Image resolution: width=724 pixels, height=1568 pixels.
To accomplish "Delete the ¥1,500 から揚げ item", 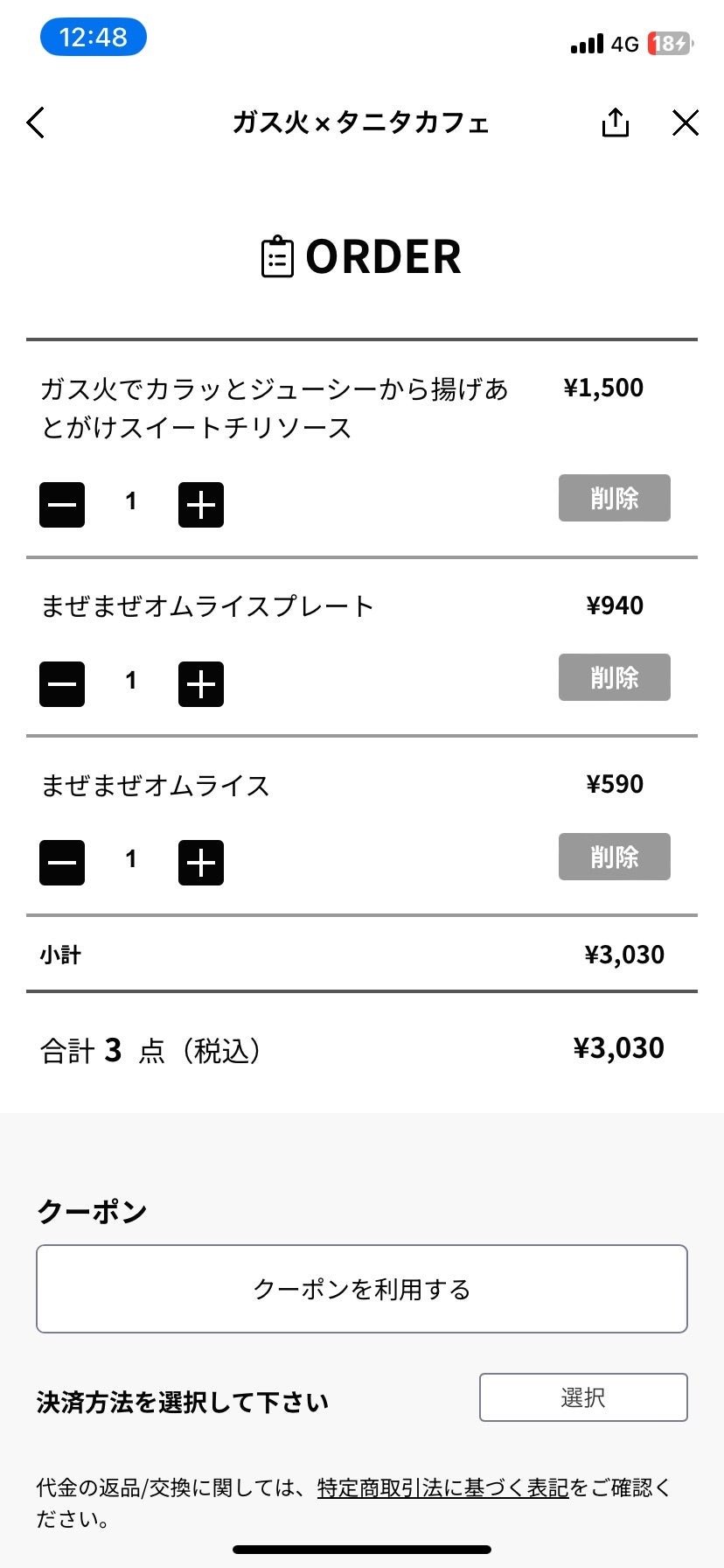I will pyautogui.click(x=615, y=498).
